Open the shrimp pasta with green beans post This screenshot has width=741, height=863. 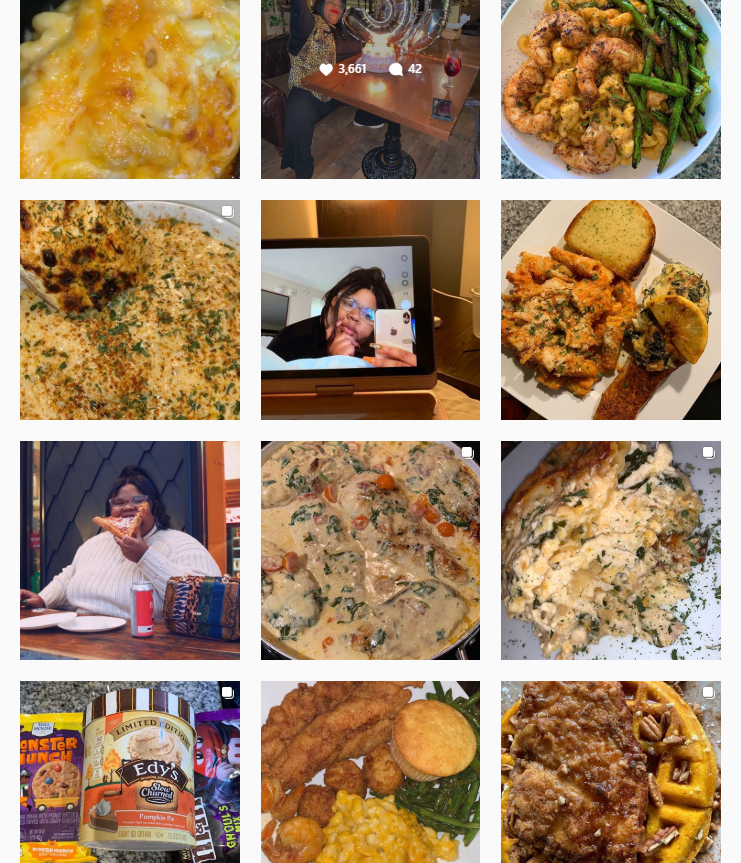coord(610,88)
